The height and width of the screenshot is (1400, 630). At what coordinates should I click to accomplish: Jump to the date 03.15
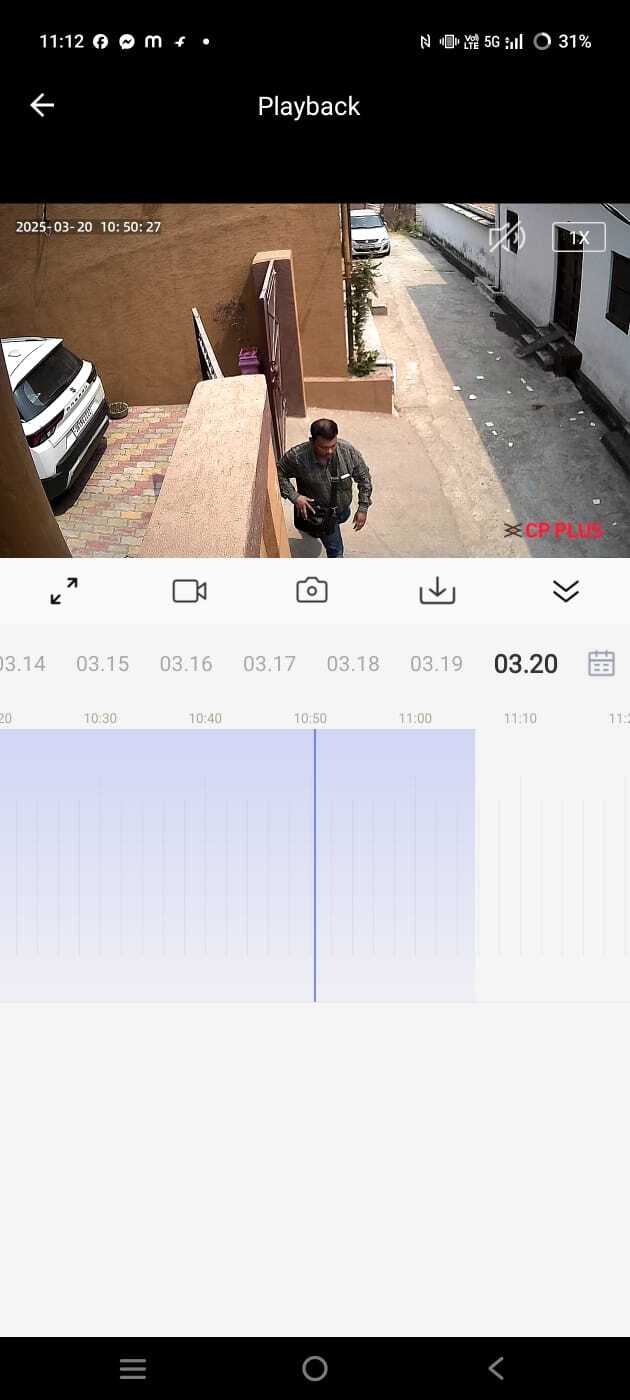point(103,664)
